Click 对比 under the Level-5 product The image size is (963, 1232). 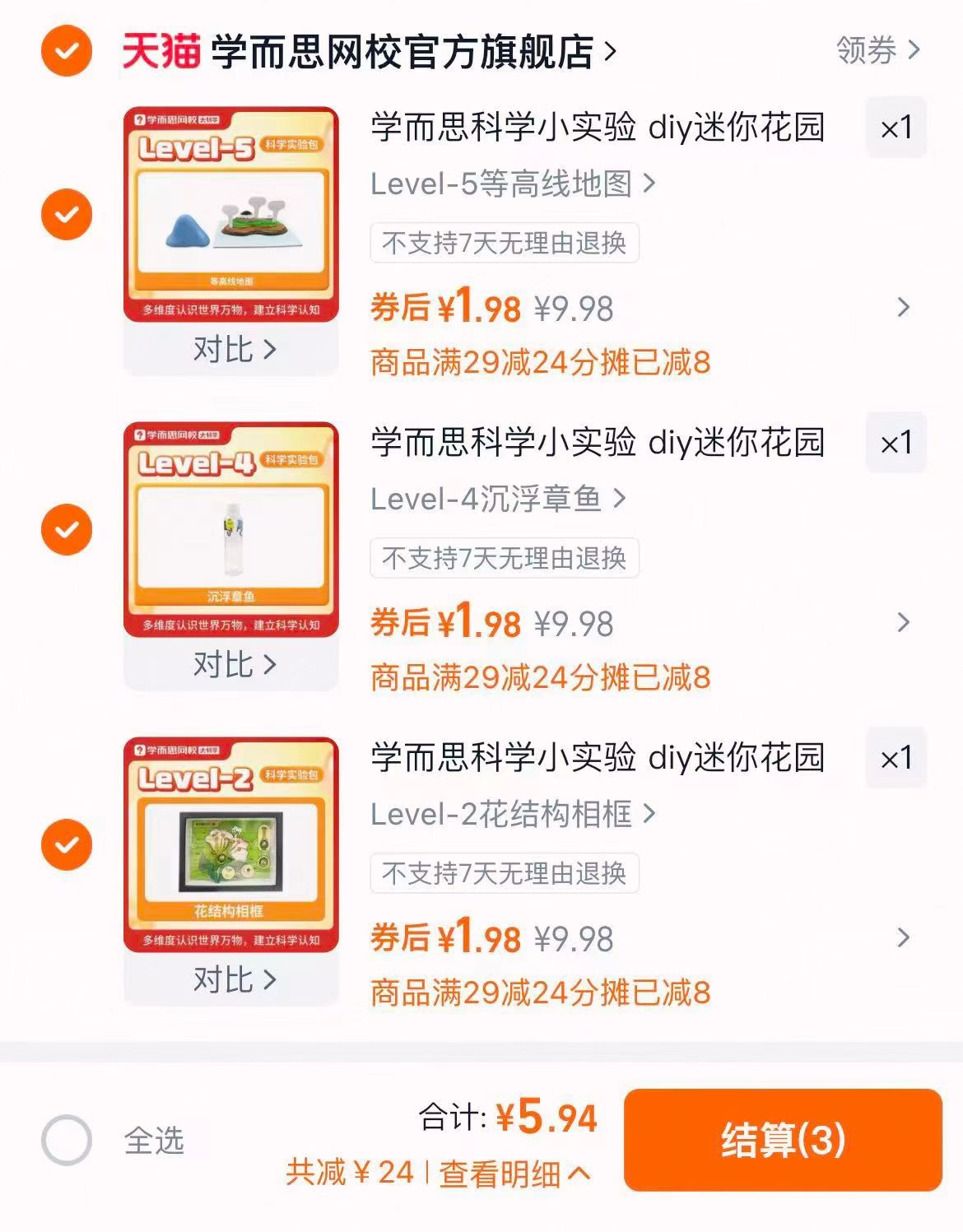(x=233, y=350)
